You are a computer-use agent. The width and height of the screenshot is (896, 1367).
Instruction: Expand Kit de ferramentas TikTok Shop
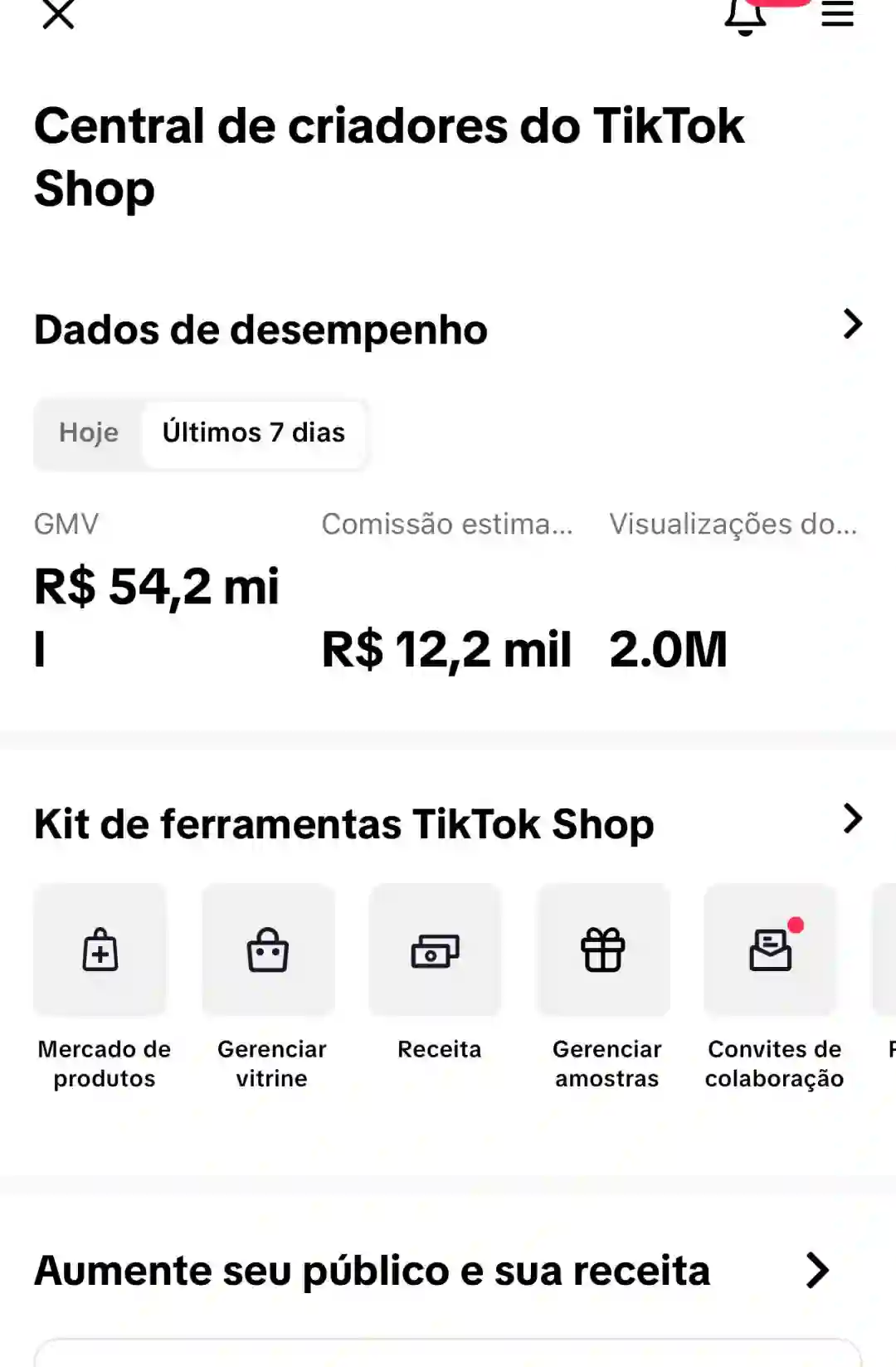coord(852,818)
